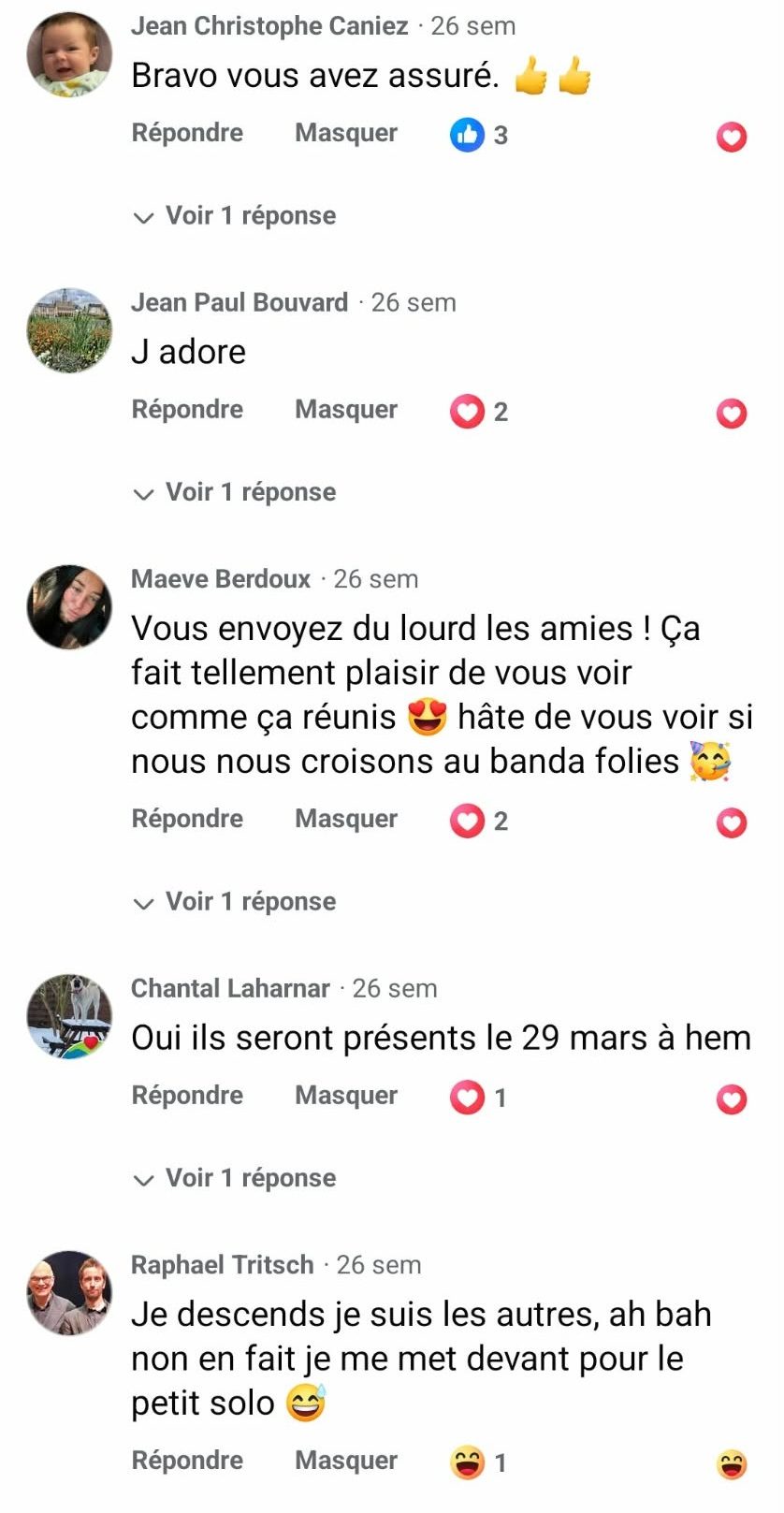
Task: Tap the heart reaction on Jean Christophe Caniez's comment
Action: (x=732, y=138)
